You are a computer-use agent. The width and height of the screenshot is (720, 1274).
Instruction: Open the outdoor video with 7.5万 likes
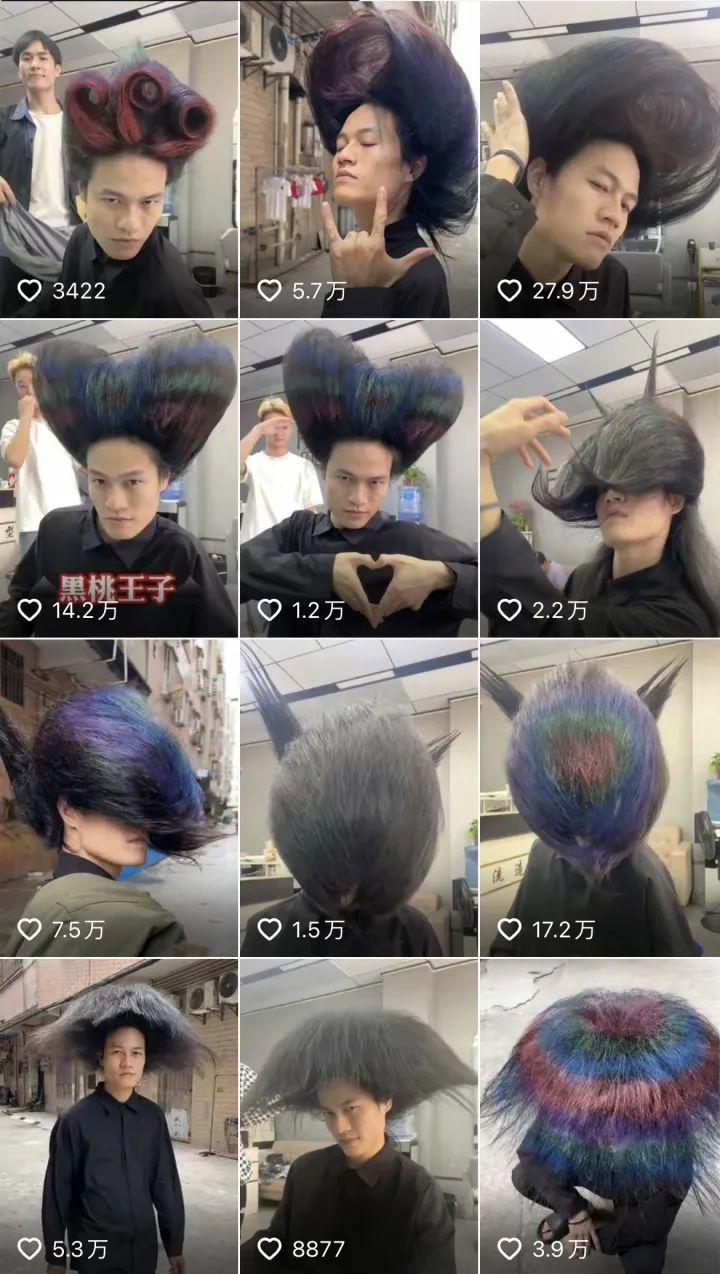pyautogui.click(x=119, y=798)
